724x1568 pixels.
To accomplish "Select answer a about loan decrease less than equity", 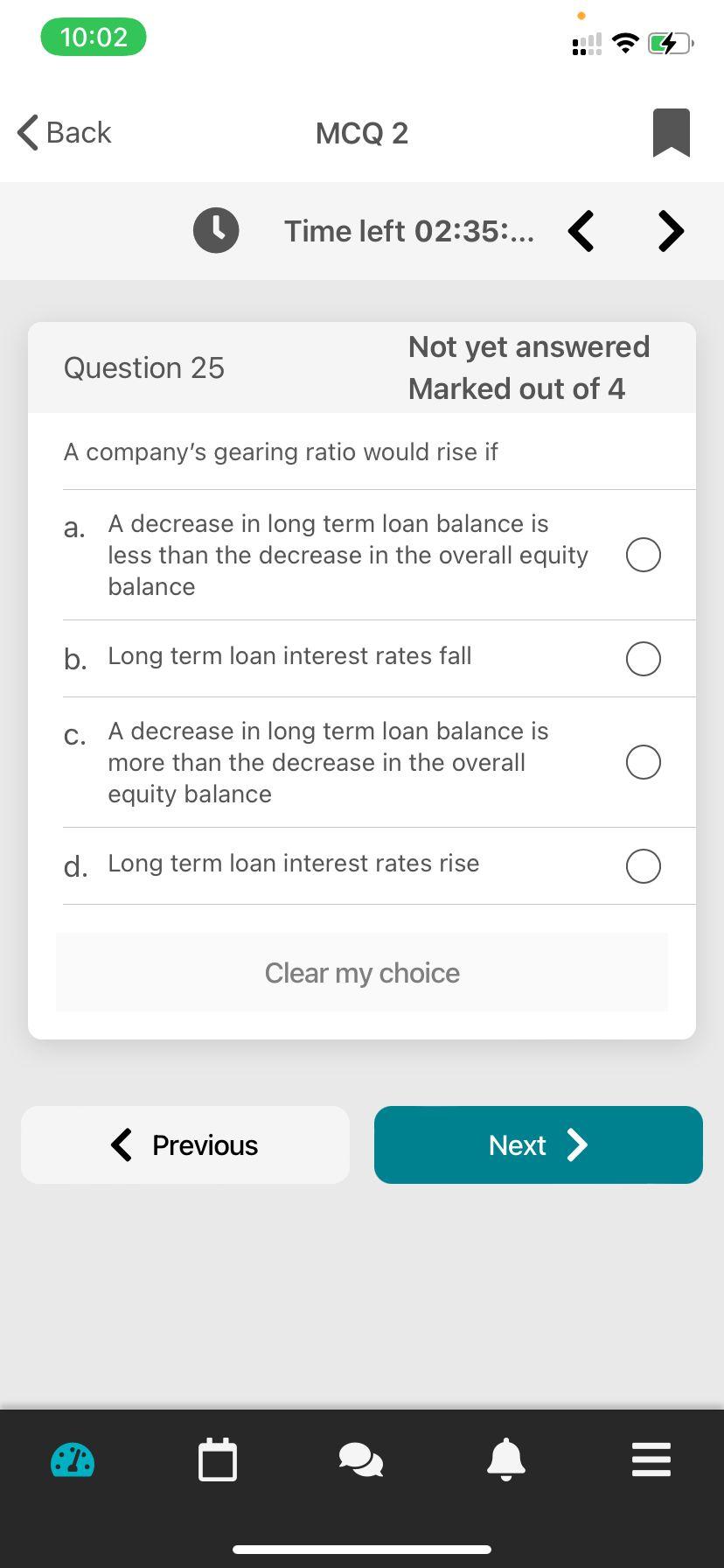I will pyautogui.click(x=643, y=555).
